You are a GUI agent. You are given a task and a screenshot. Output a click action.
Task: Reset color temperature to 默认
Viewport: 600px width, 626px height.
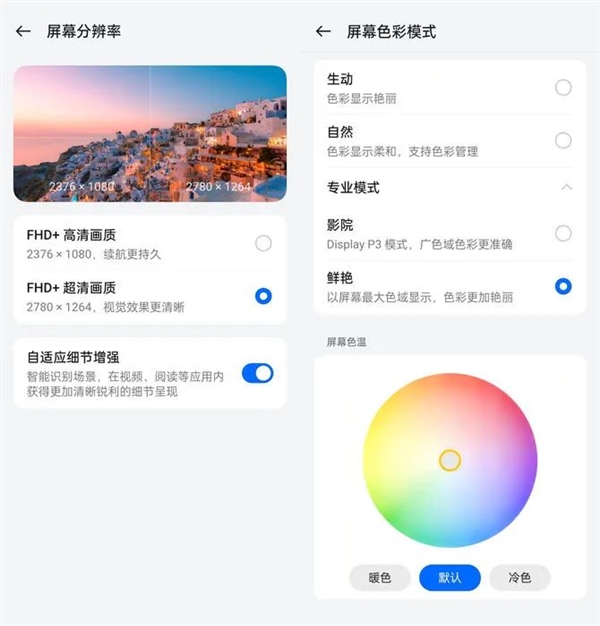tap(450, 577)
